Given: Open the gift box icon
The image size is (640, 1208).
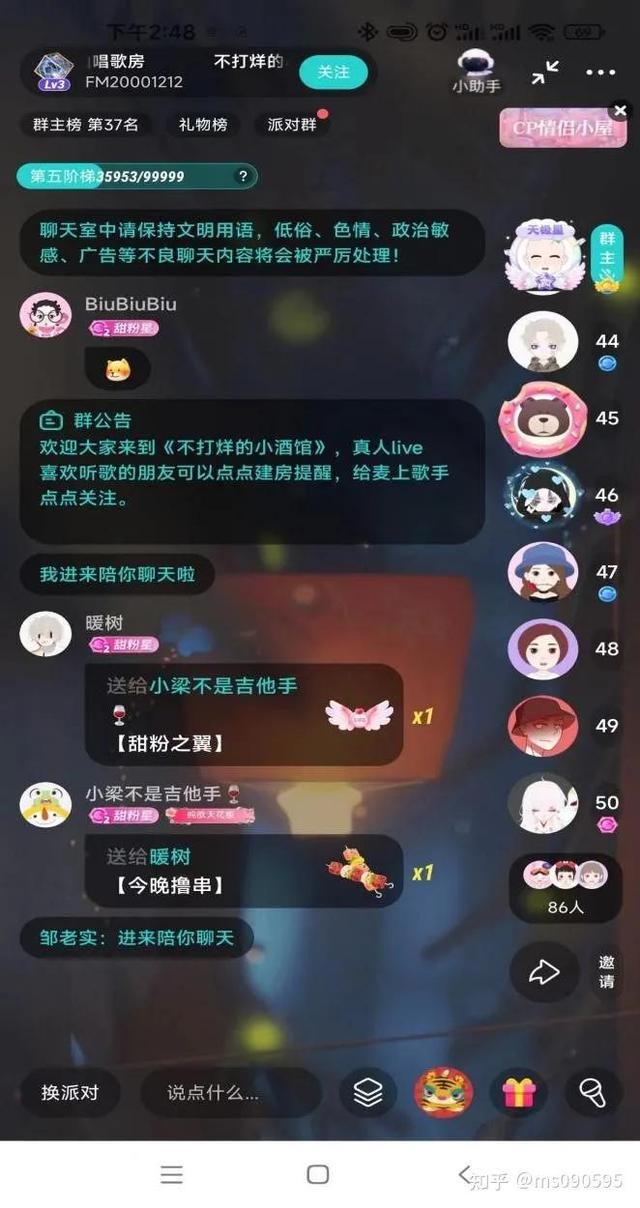Looking at the screenshot, I should click(x=519, y=1093).
